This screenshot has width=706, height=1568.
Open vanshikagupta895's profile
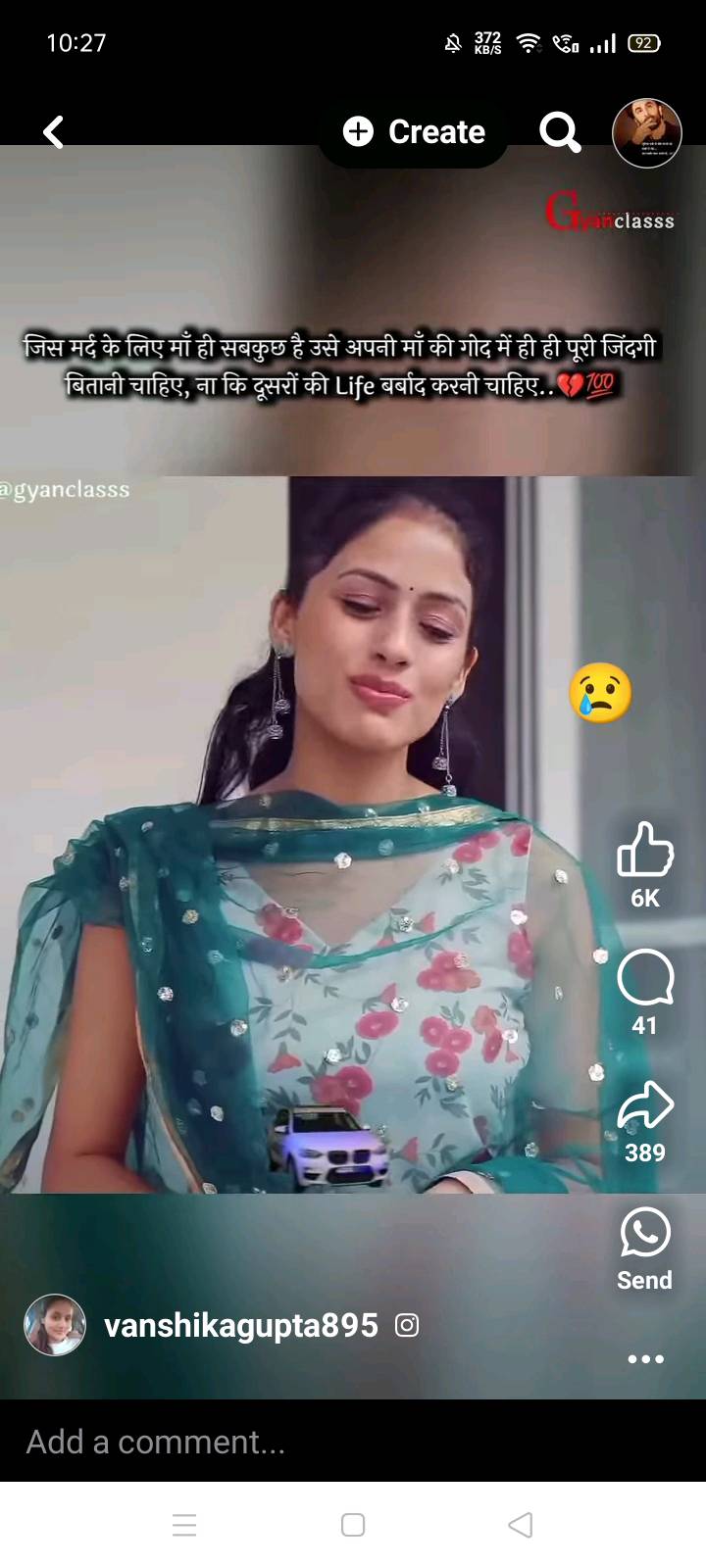pos(241,1325)
